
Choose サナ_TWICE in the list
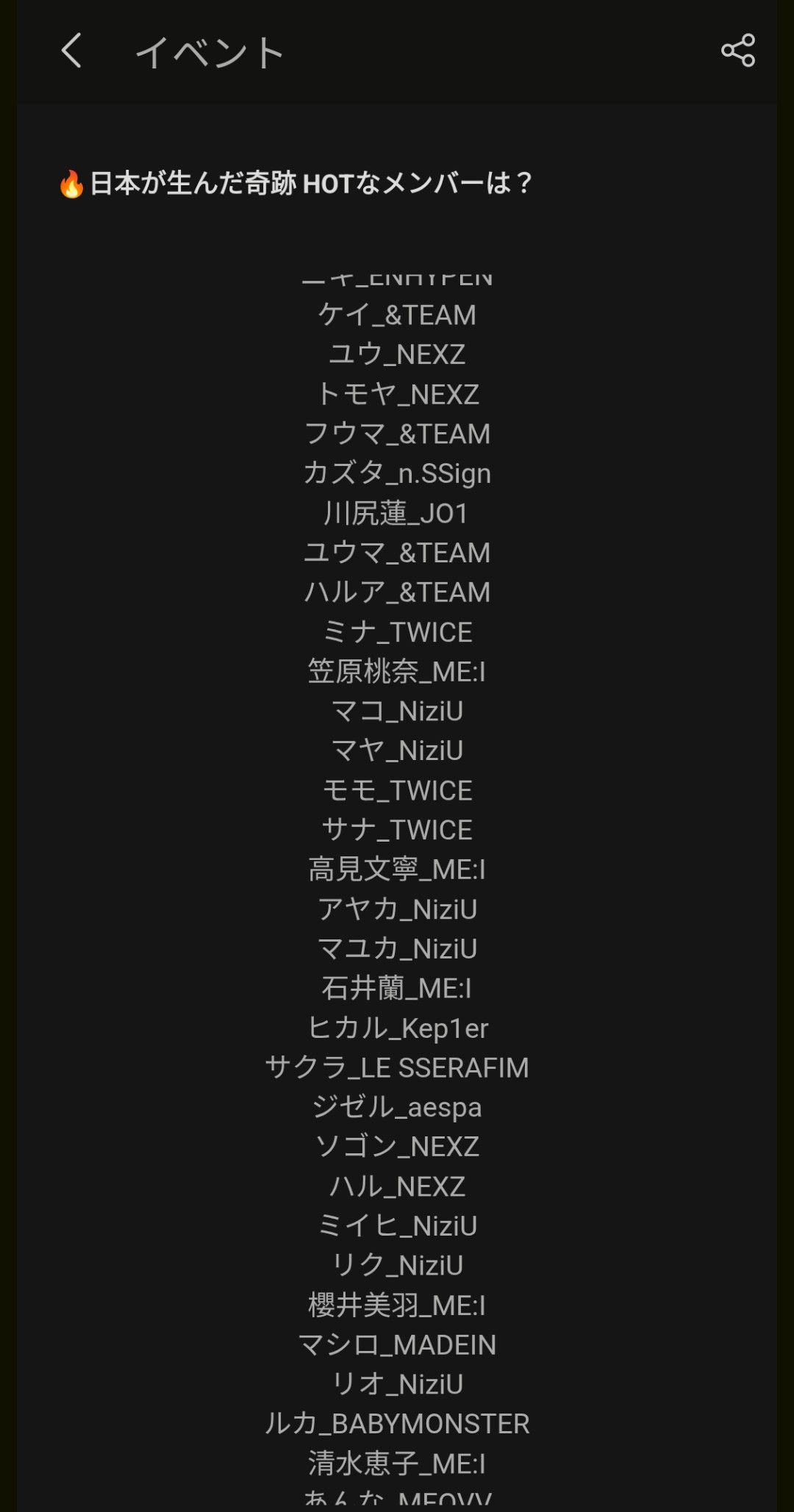[397, 830]
